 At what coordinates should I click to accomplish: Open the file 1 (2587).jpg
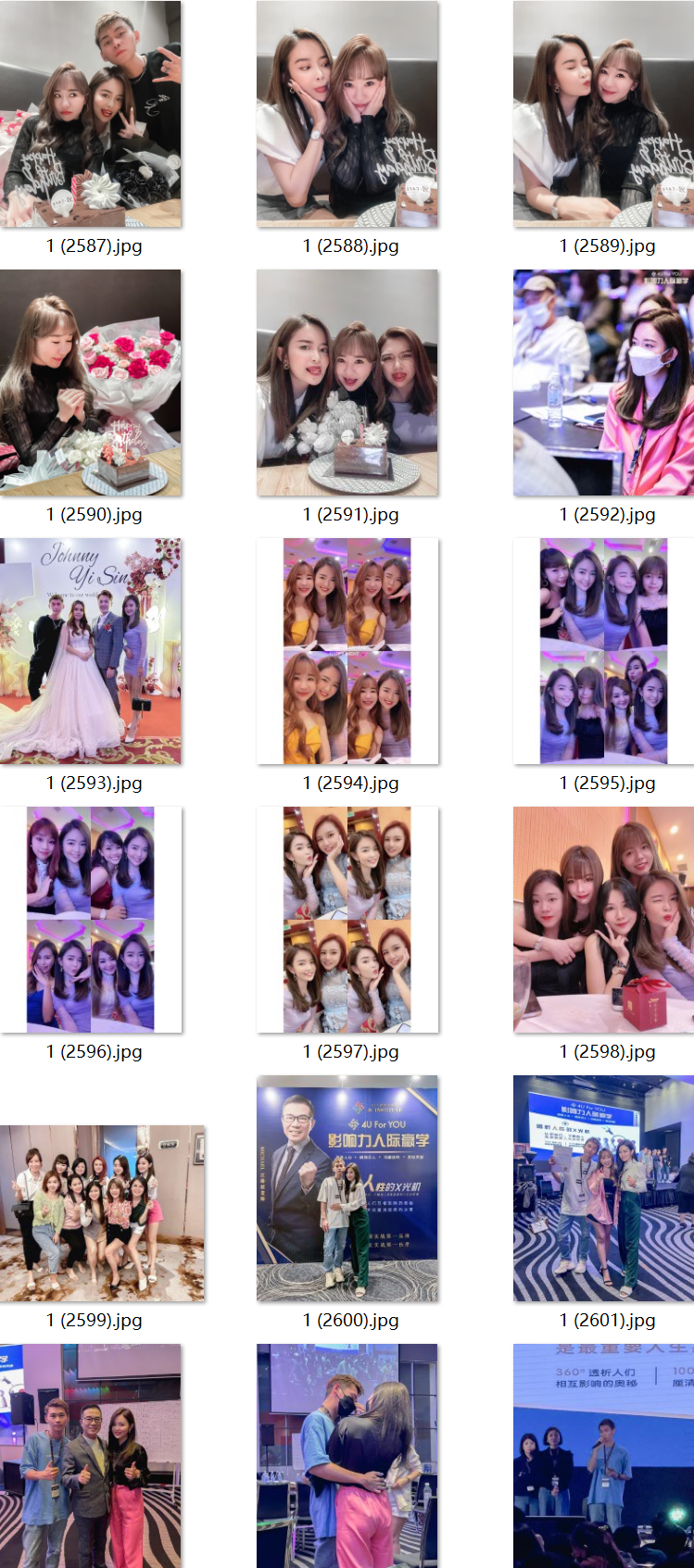[x=91, y=114]
